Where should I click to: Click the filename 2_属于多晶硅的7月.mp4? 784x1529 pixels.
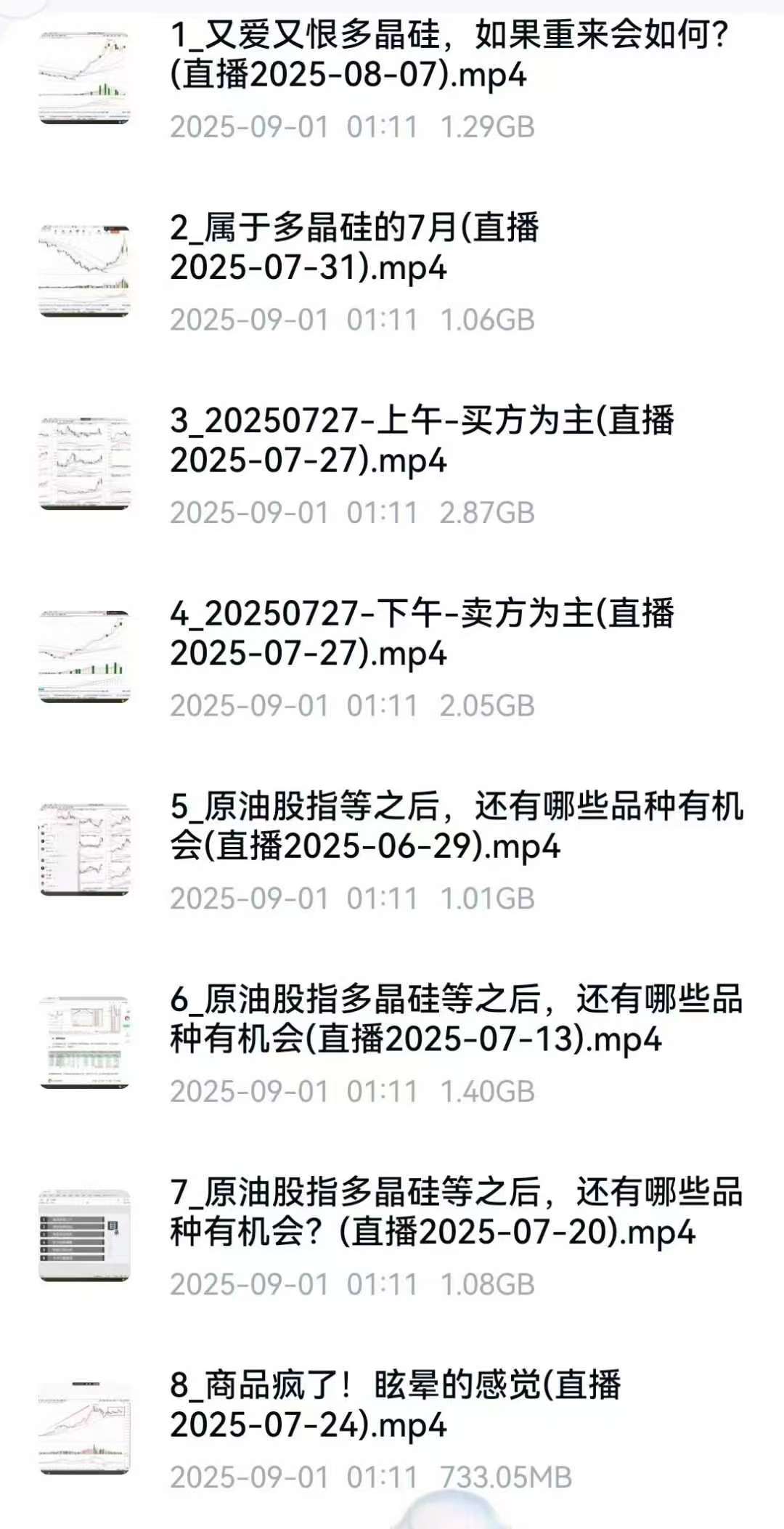tap(356, 251)
